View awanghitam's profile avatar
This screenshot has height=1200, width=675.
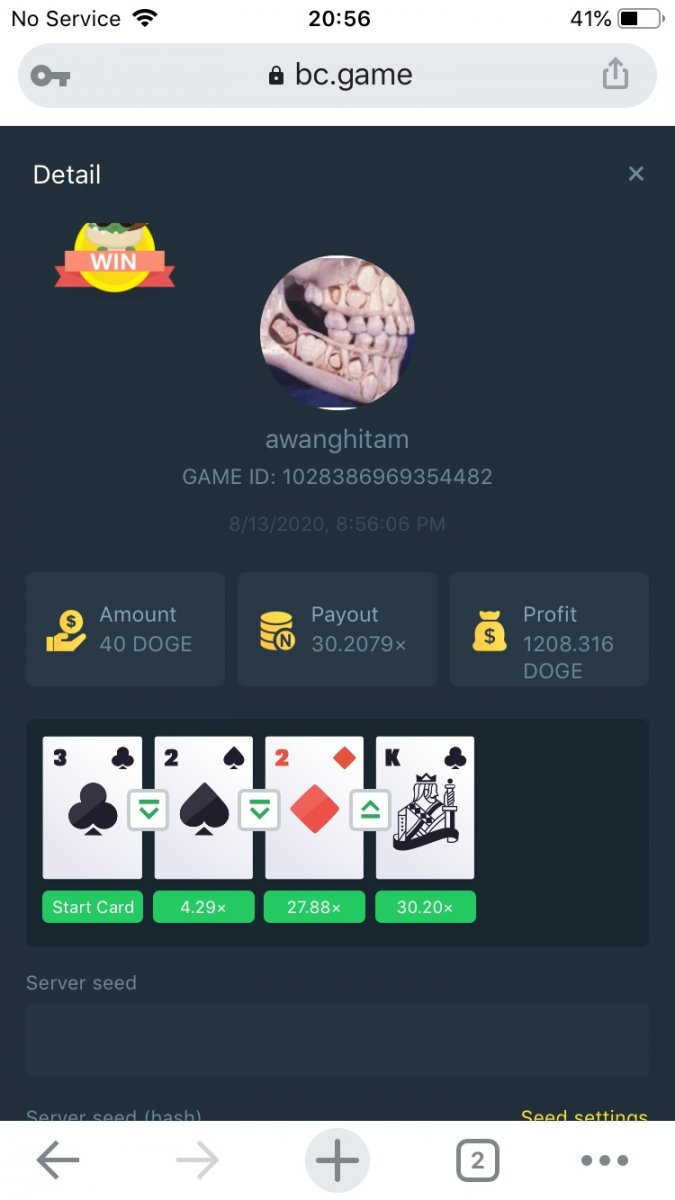337,332
